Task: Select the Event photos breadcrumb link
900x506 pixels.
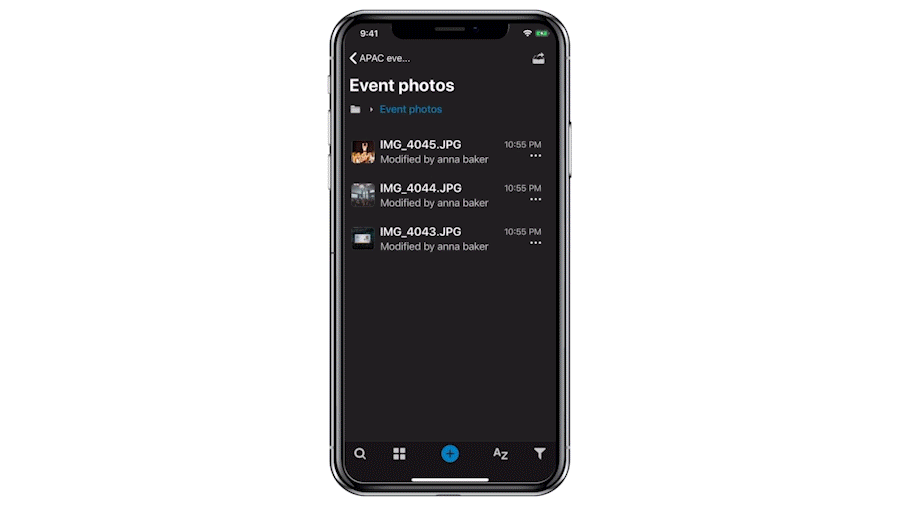Action: [x=410, y=110]
